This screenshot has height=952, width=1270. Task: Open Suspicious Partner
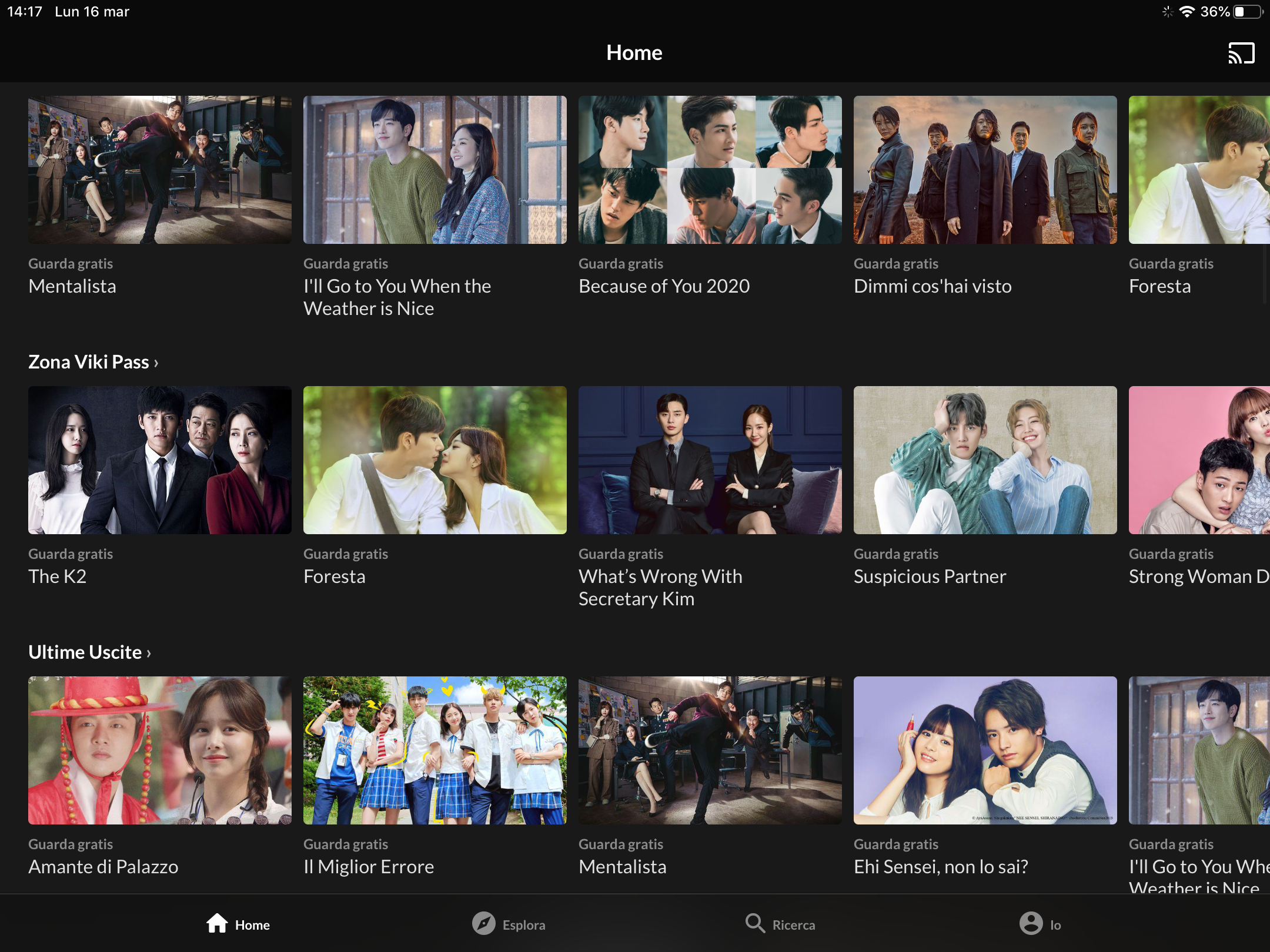pos(985,460)
